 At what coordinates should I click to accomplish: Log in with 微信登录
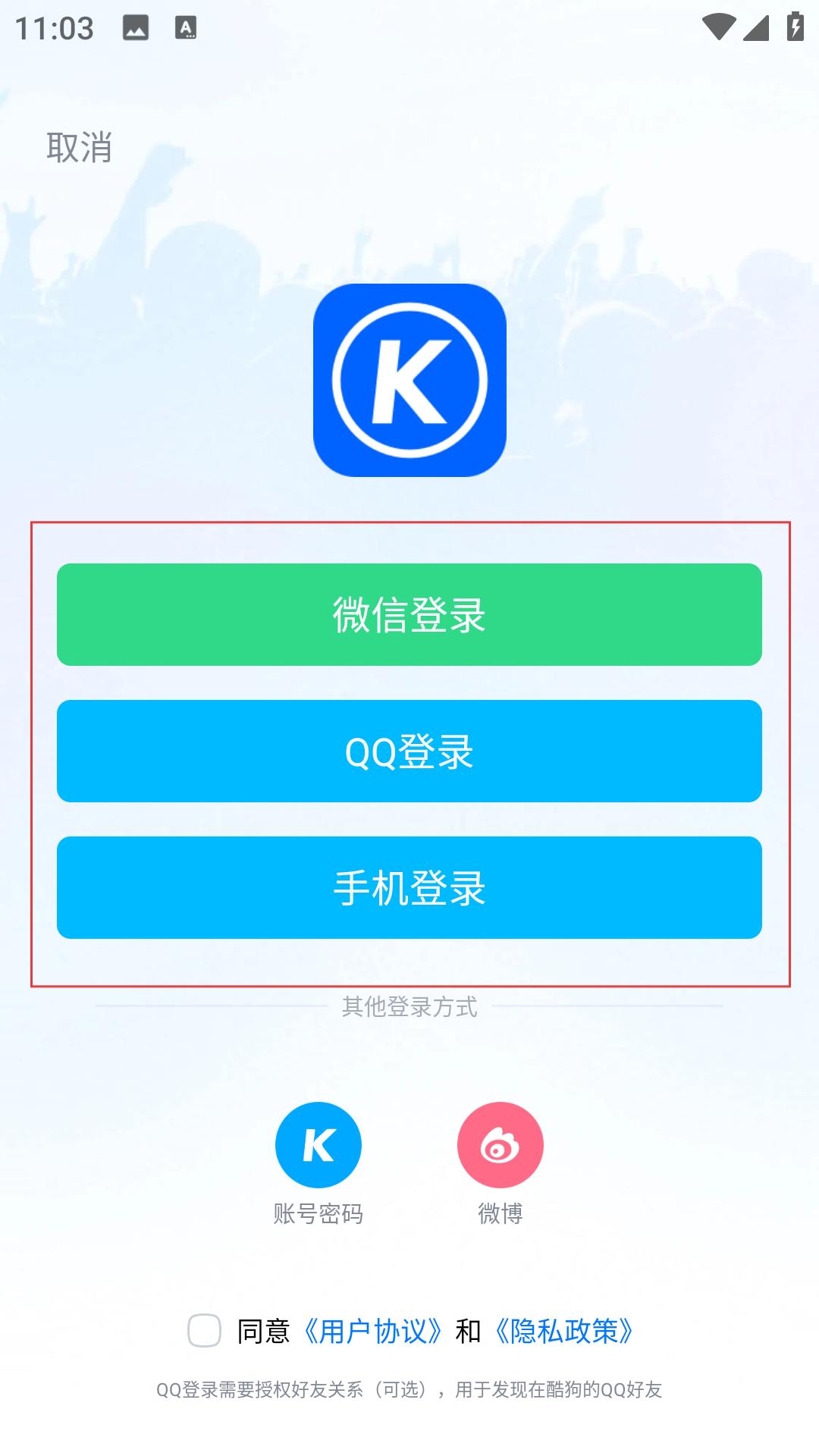click(x=409, y=614)
